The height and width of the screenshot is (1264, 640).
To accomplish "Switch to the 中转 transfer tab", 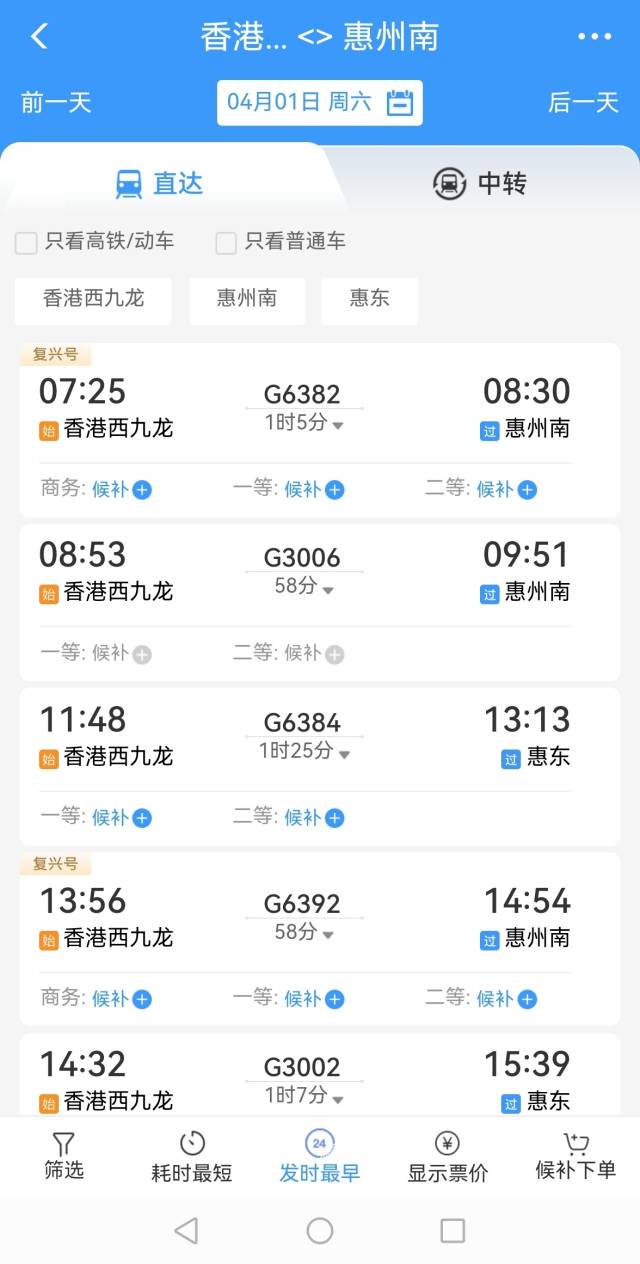I will click(x=480, y=183).
